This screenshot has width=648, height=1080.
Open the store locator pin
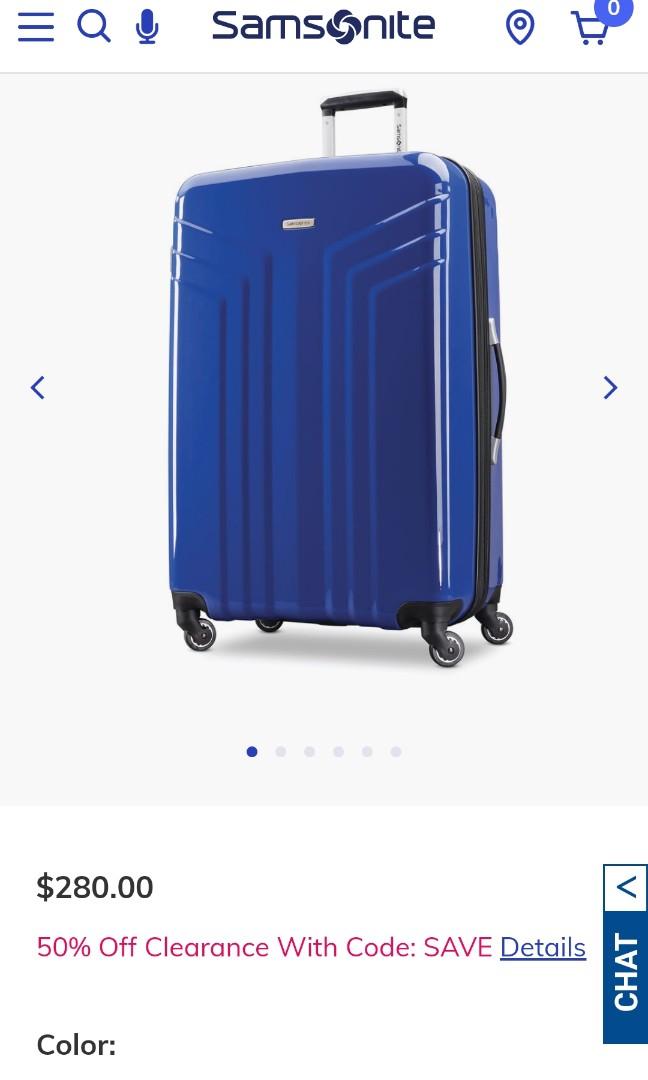click(520, 28)
